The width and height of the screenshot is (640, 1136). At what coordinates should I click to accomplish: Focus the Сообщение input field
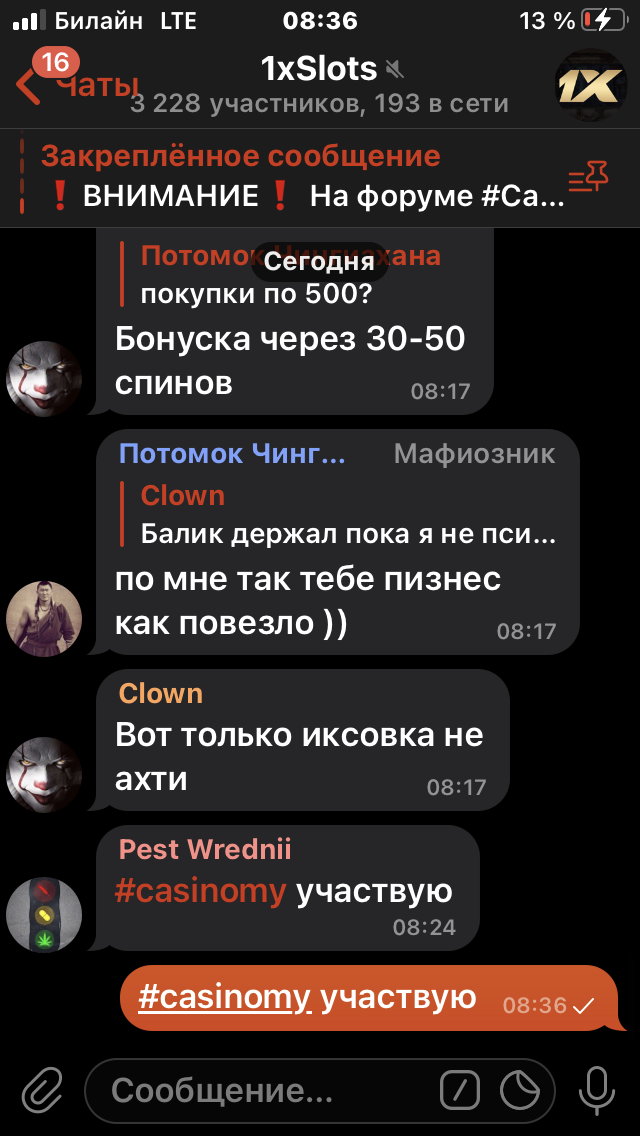pos(260,1089)
